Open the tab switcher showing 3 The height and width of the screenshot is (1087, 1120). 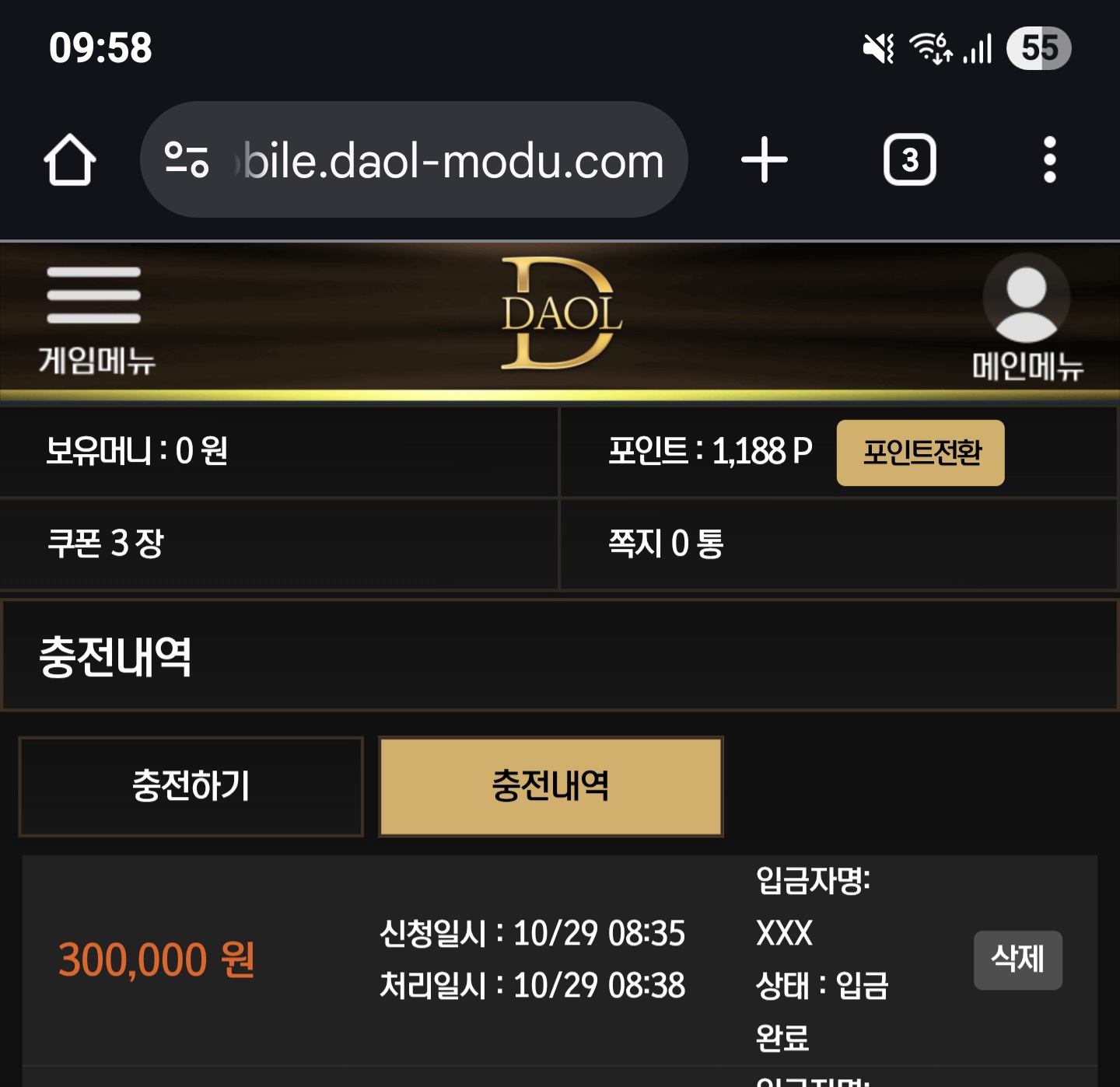click(x=909, y=160)
